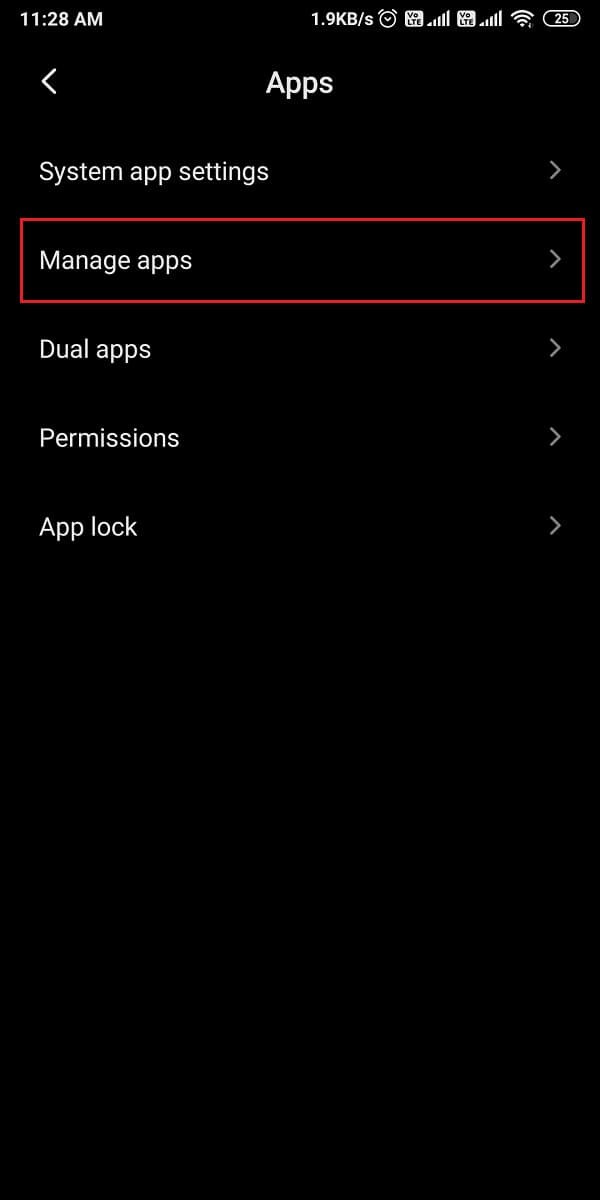Open Dual apps settings
600x1200 pixels.
(x=300, y=349)
